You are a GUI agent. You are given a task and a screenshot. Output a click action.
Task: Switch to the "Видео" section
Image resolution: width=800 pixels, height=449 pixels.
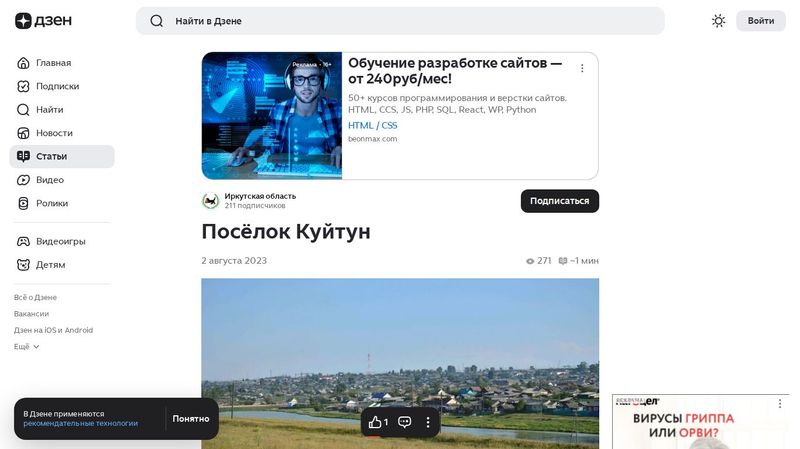pos(50,180)
